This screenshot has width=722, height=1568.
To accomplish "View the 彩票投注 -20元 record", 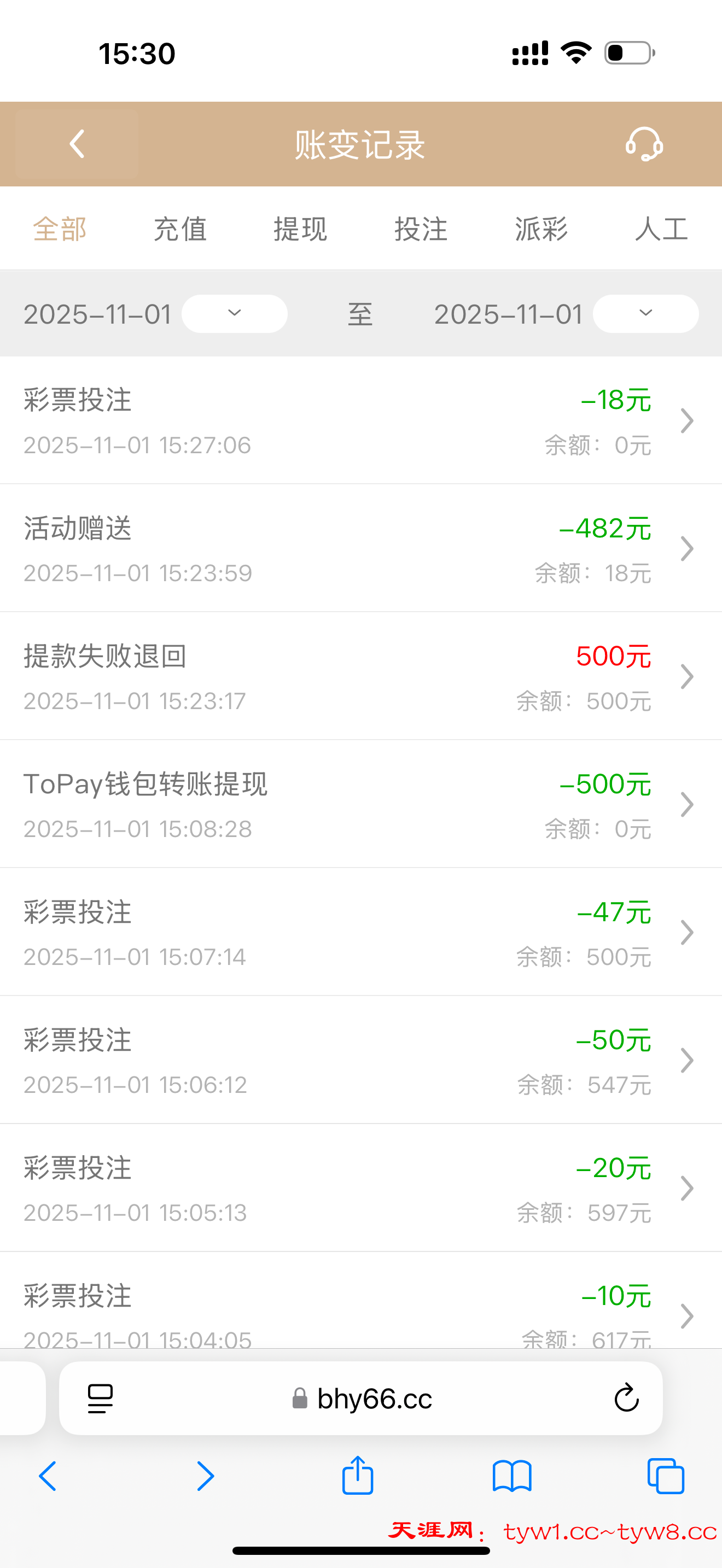I will coord(360,1187).
